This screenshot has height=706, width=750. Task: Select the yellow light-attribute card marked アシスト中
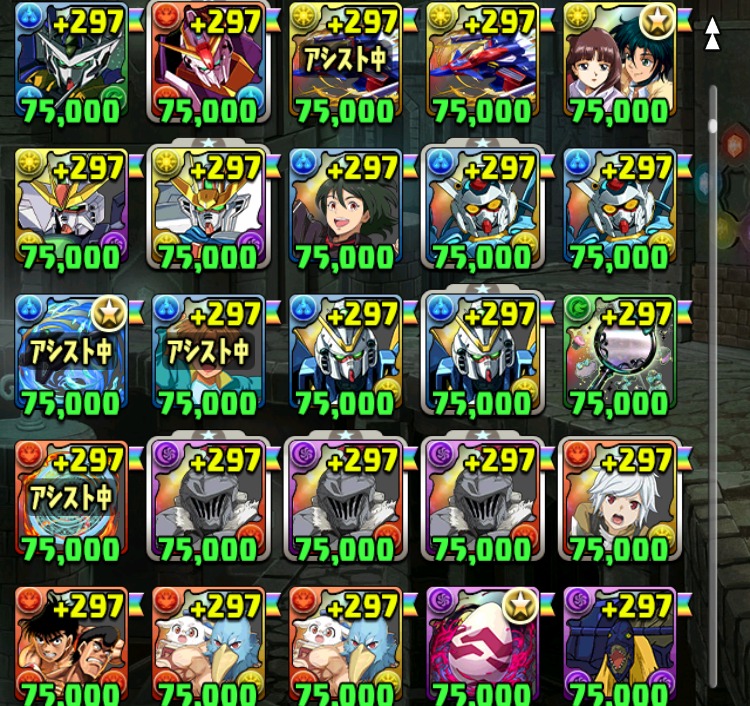[345, 62]
